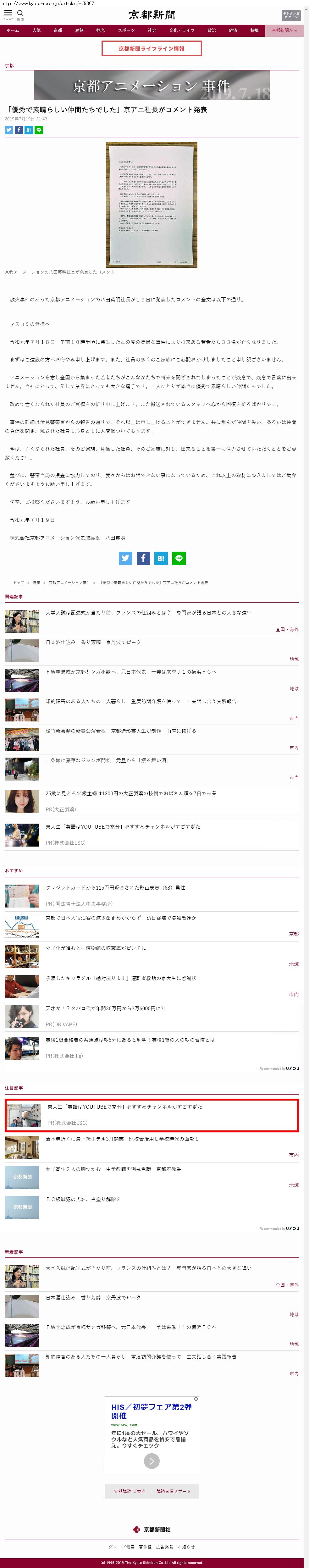This screenshot has height=1568, width=309.
Task: Go to the スポーツ section tab
Action: coord(126,30)
